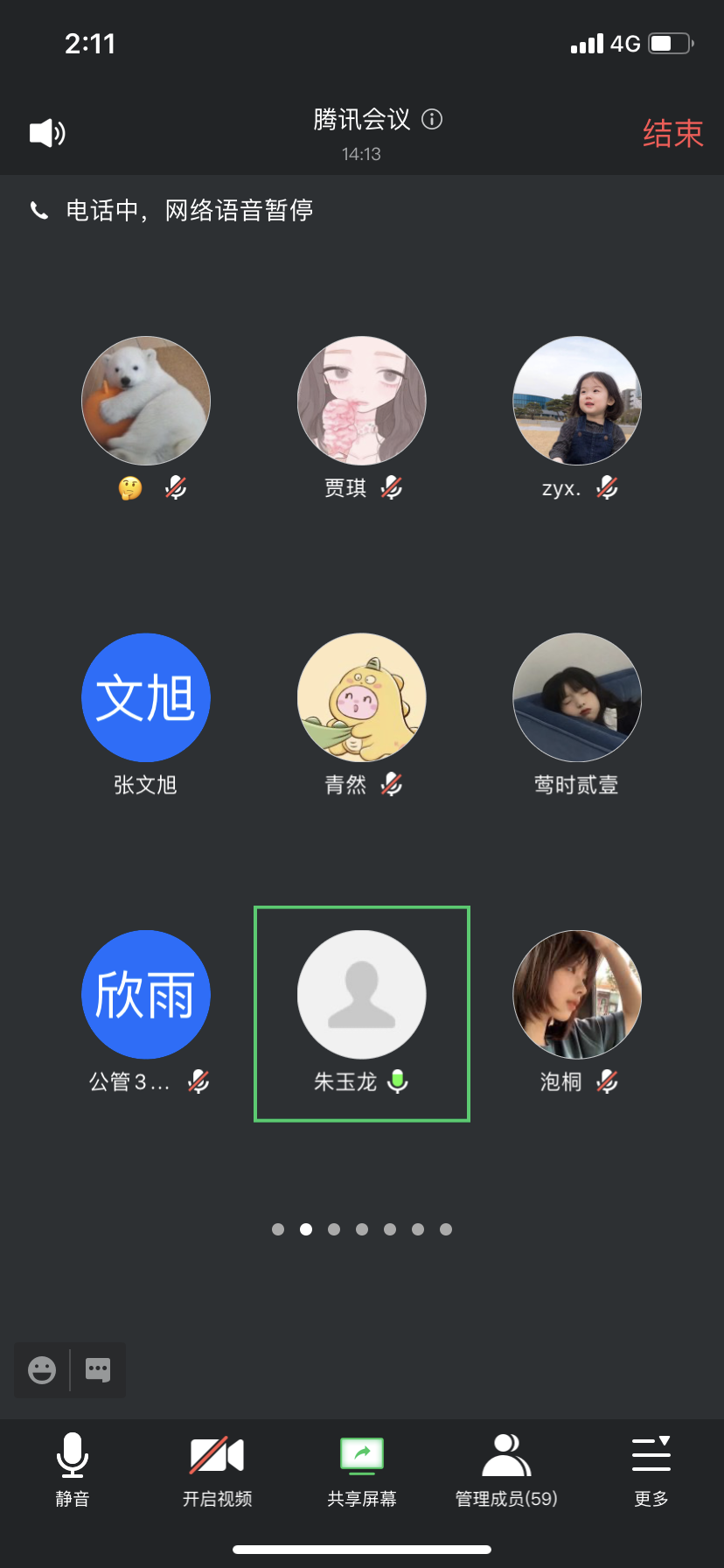Mute microphone via 静音

point(73,1469)
